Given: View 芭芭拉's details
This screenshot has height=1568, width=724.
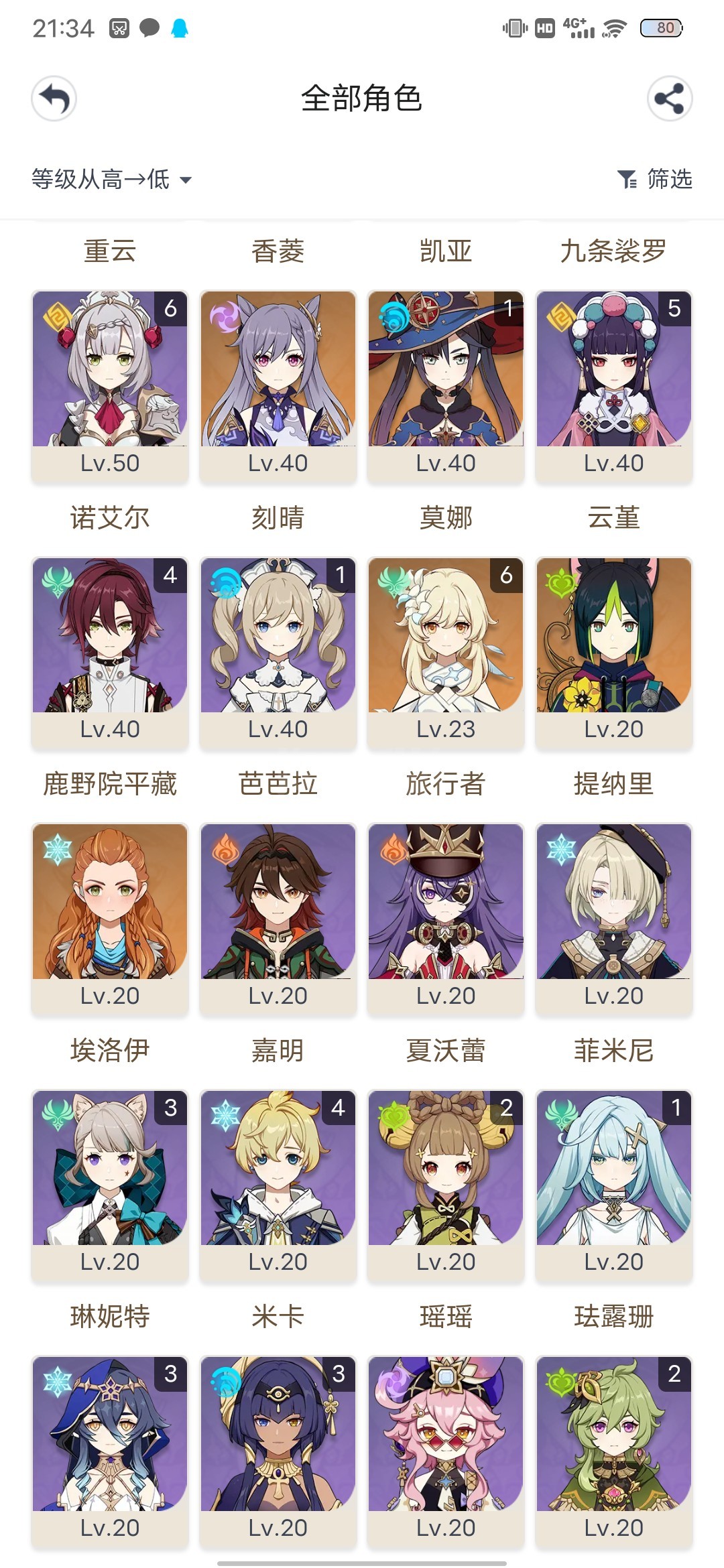Looking at the screenshot, I should click(x=278, y=653).
